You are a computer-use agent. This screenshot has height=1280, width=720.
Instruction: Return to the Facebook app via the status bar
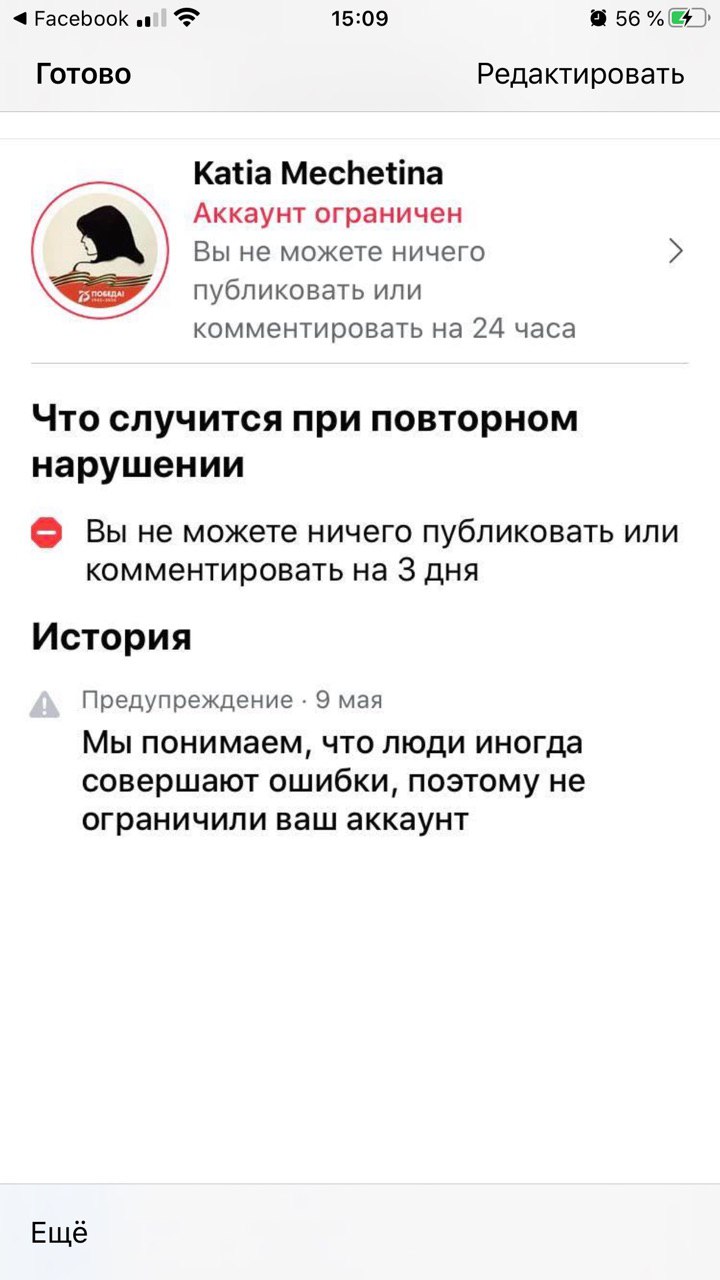(x=70, y=18)
